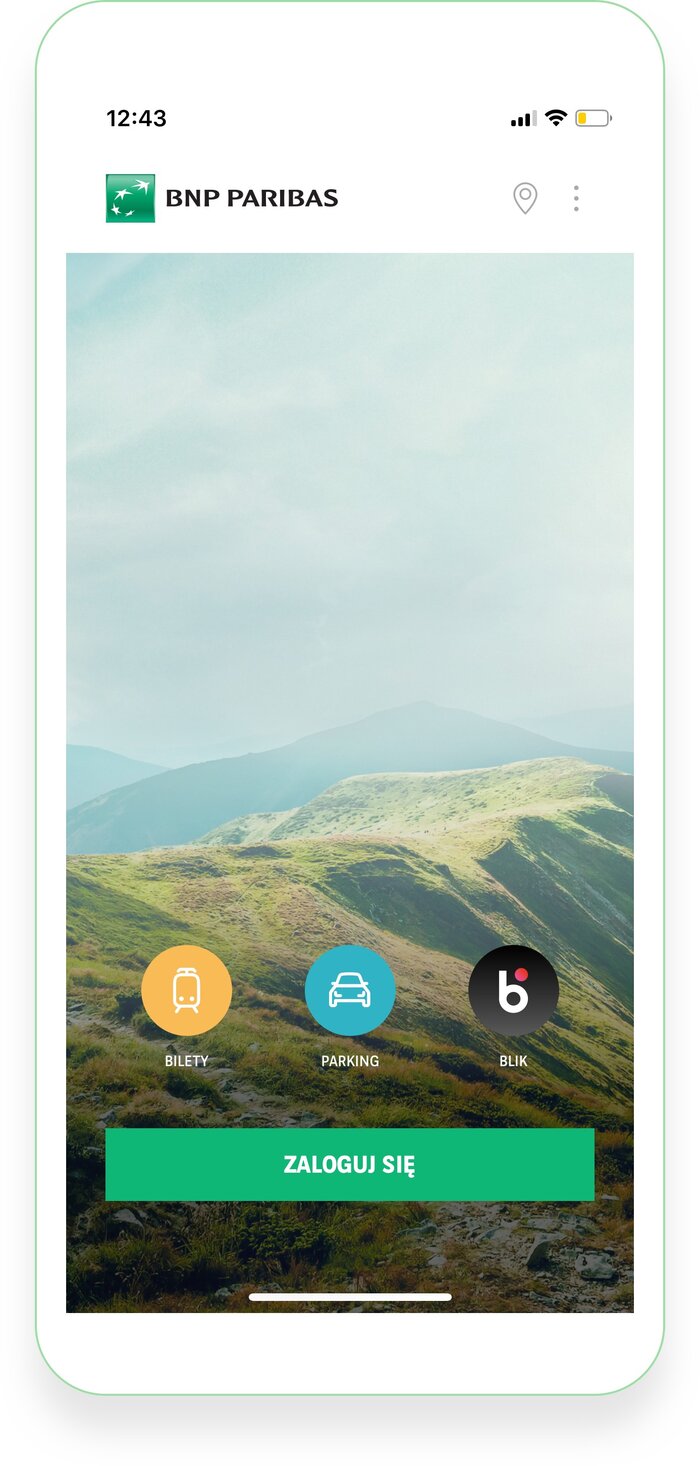Tap the Zaloguj się button

click(x=350, y=1164)
